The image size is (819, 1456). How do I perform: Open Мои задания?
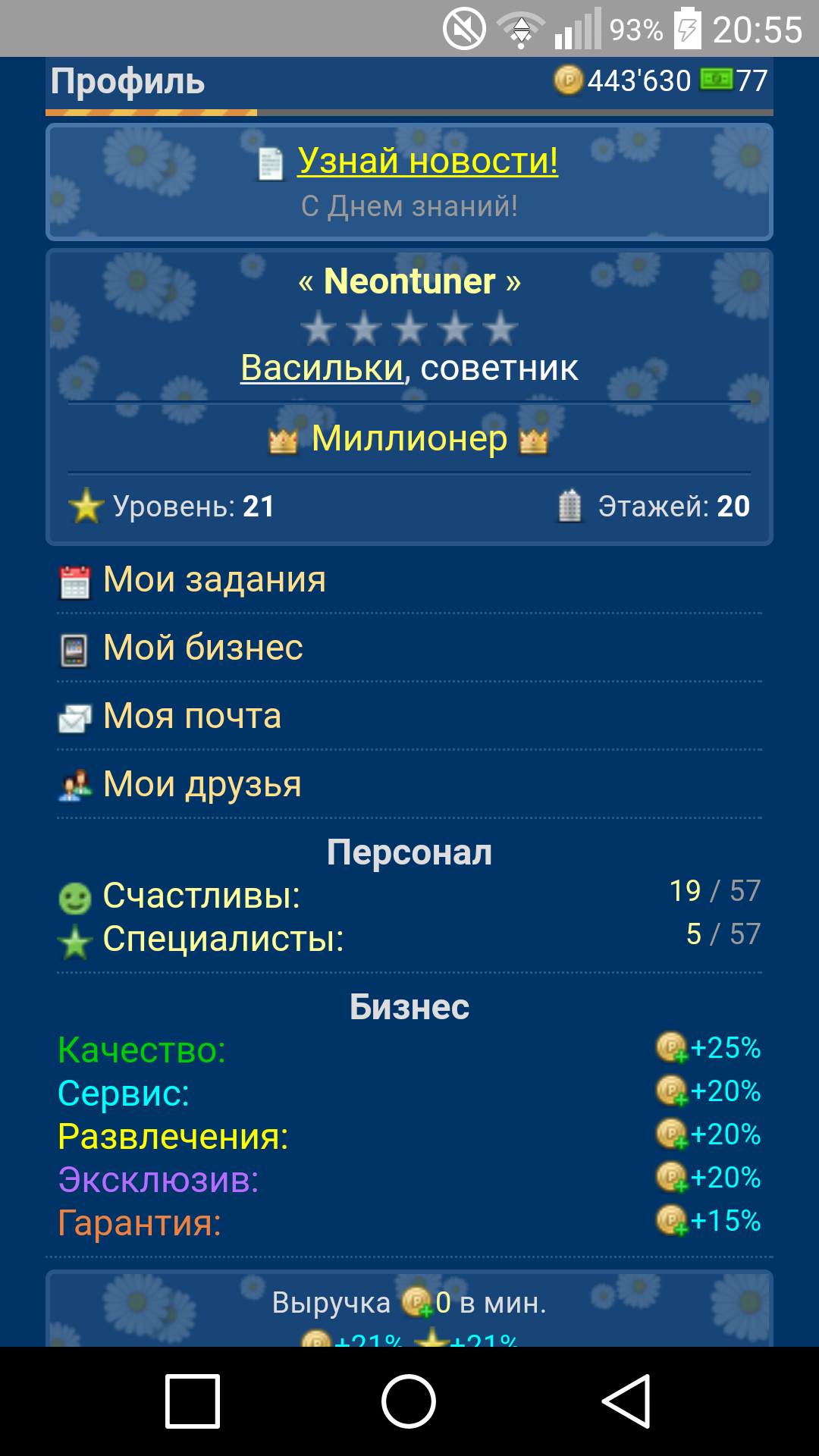(409, 580)
